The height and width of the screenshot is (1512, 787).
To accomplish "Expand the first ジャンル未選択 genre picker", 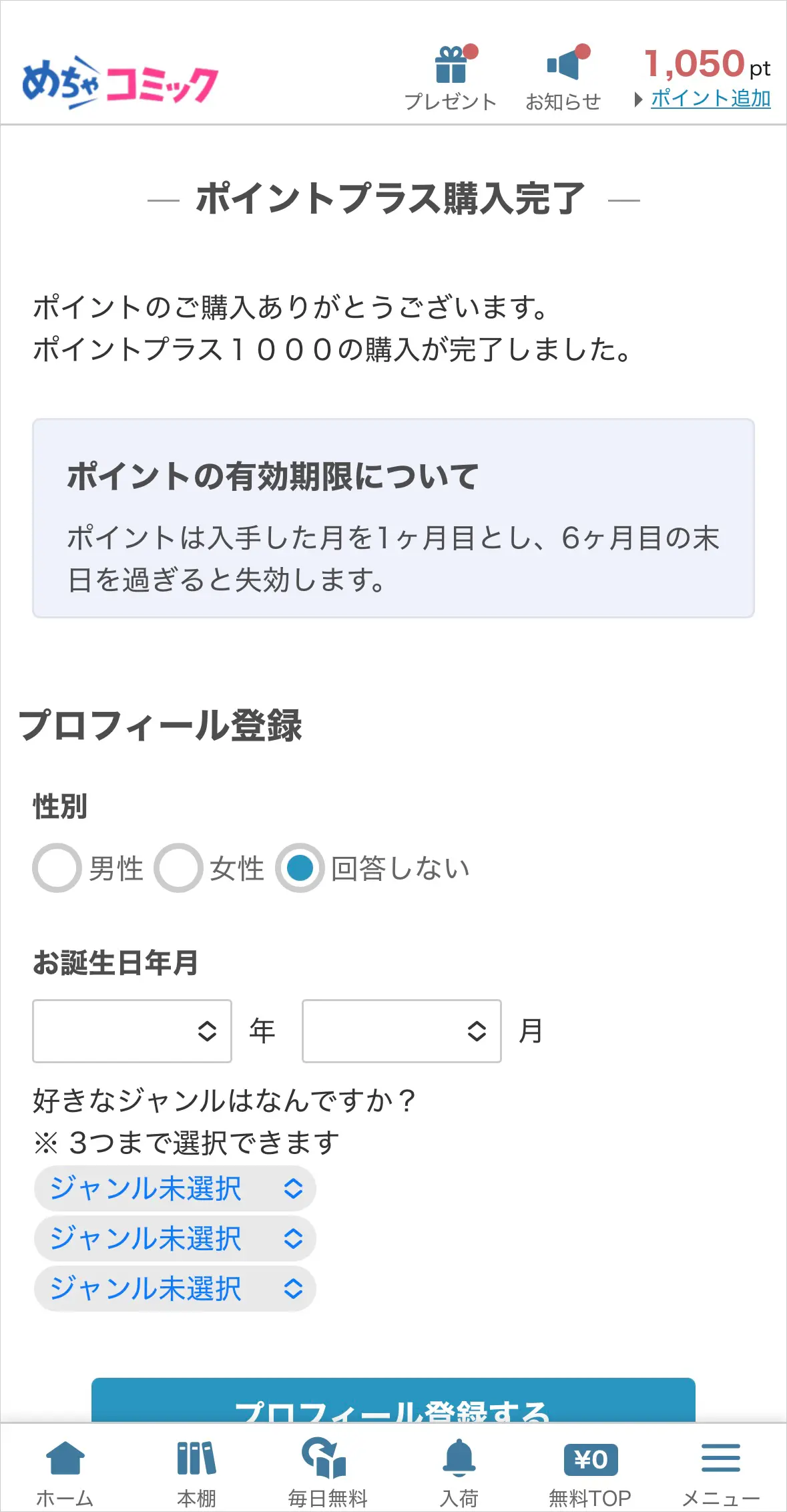I will 175,1189.
